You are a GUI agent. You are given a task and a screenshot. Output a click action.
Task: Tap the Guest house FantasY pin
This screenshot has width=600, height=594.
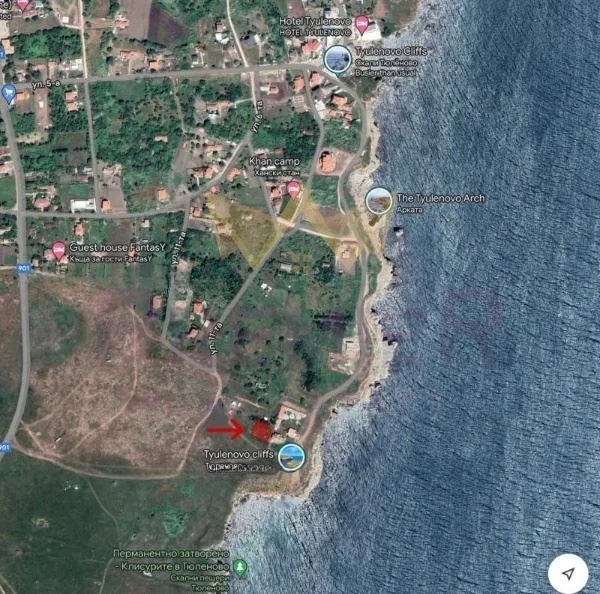pyautogui.click(x=59, y=250)
